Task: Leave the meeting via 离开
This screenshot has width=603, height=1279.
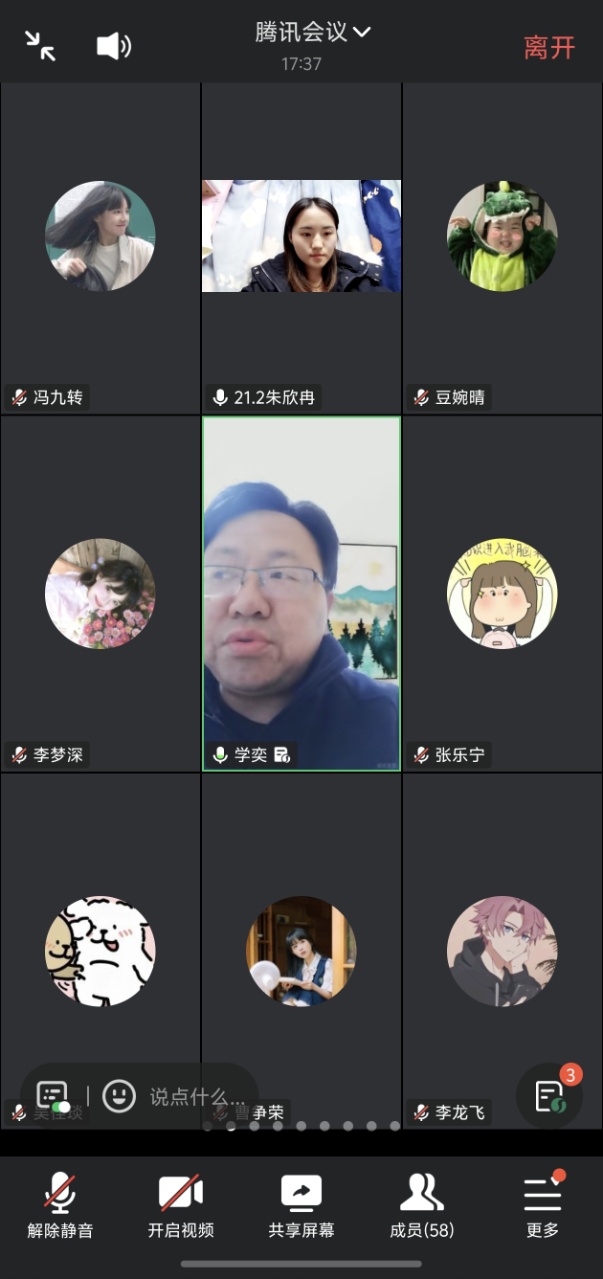Action: [x=549, y=47]
